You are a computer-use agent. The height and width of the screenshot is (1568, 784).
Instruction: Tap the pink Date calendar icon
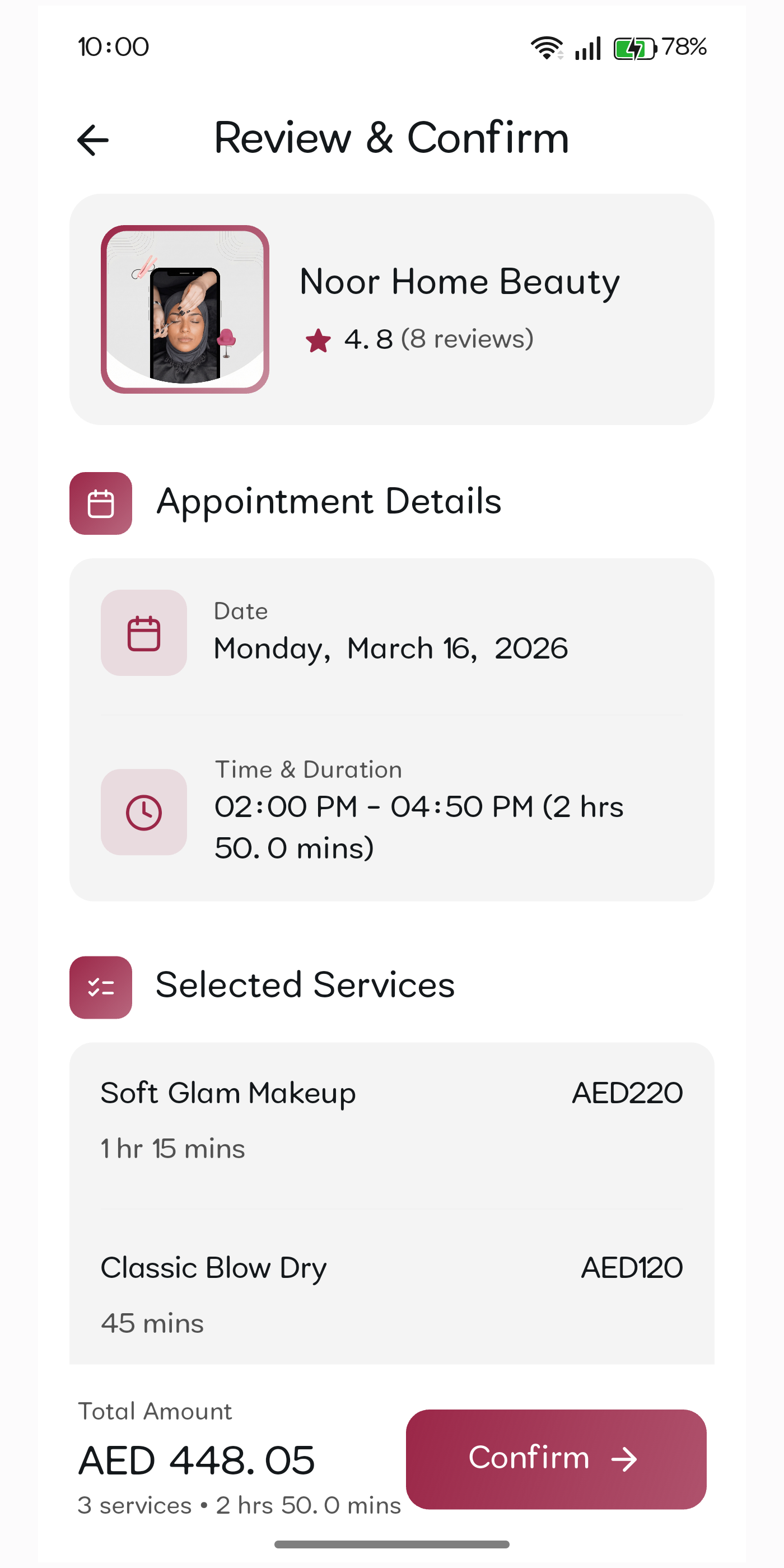click(x=144, y=632)
